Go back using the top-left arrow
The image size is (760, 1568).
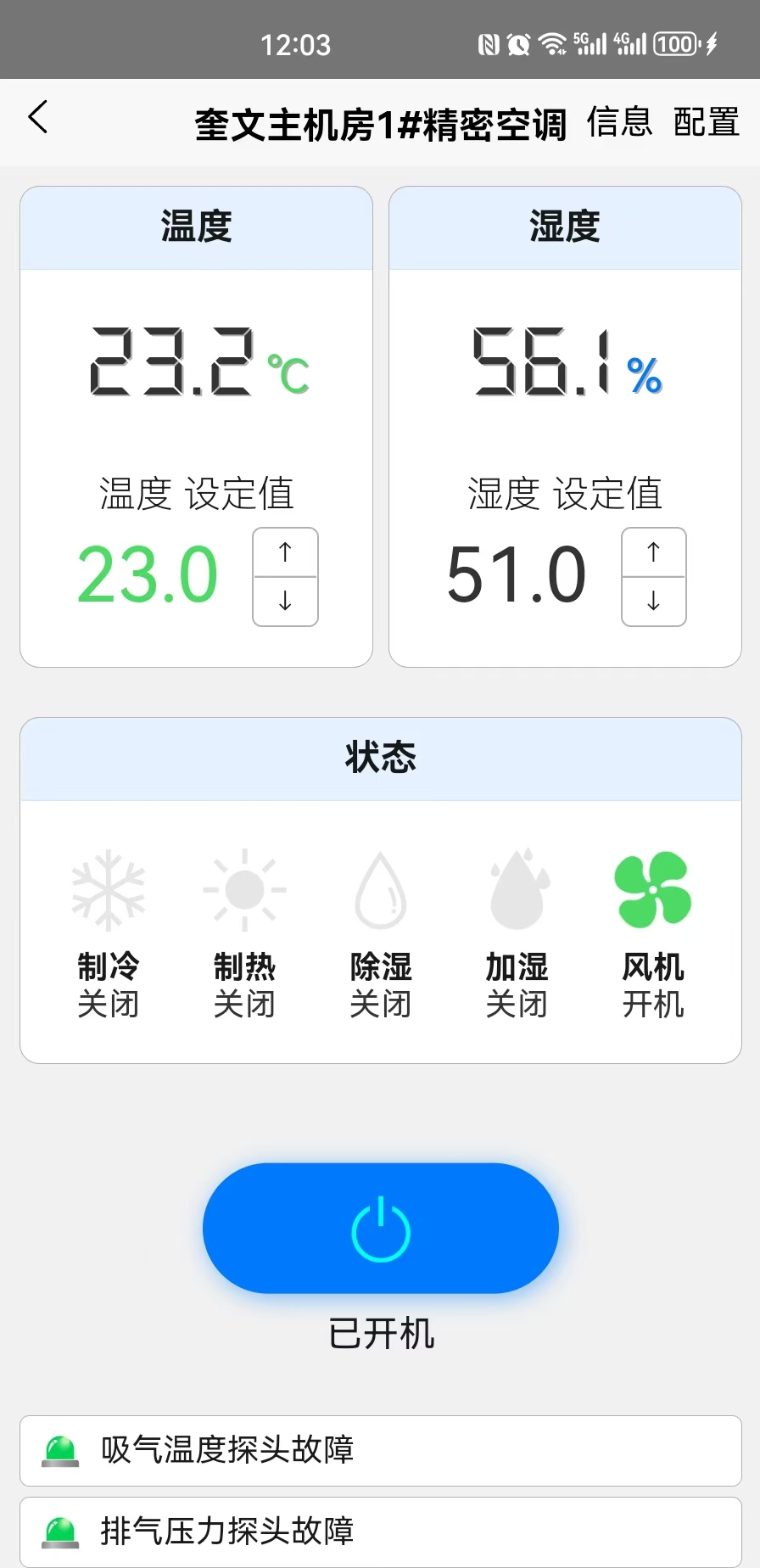(x=37, y=117)
